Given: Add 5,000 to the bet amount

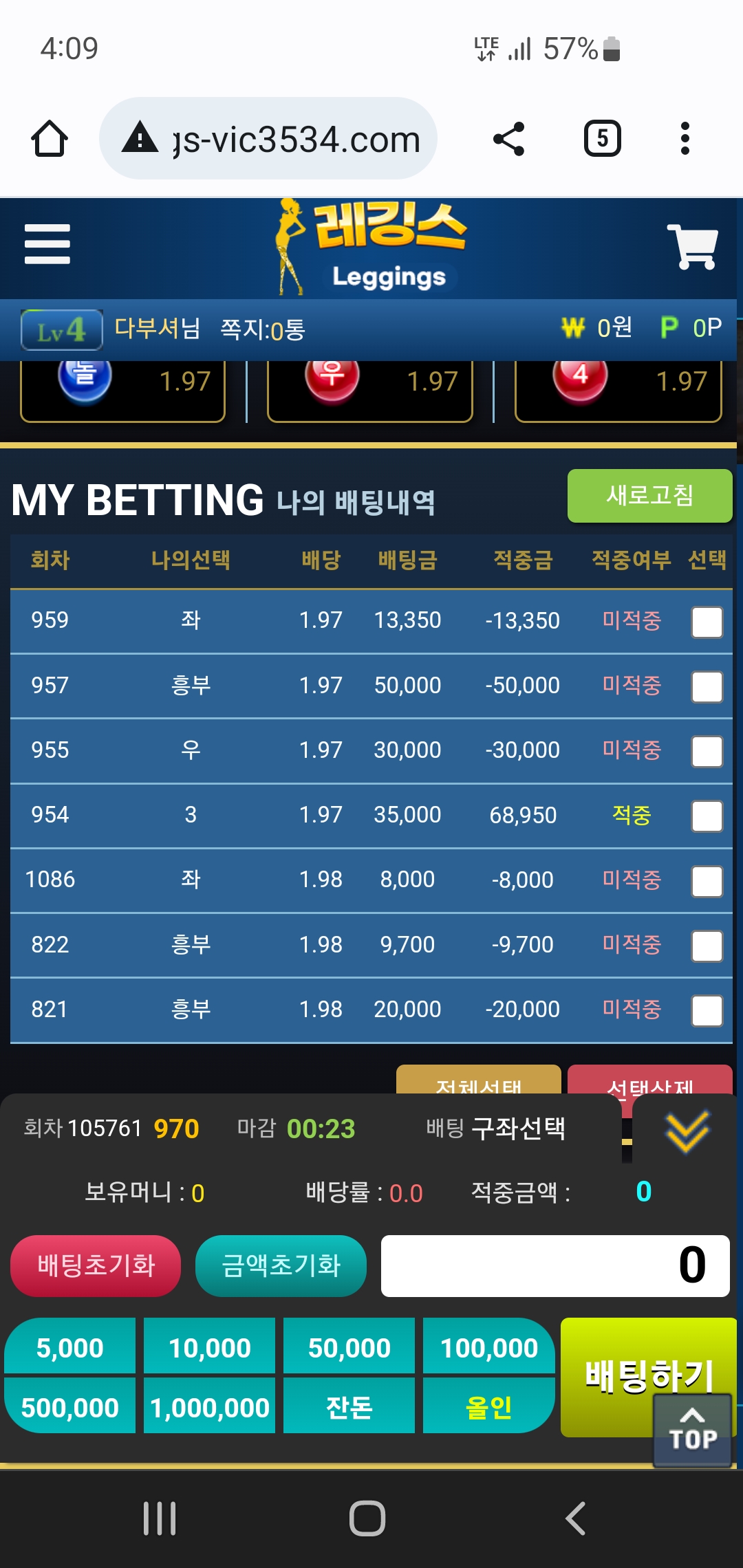Looking at the screenshot, I should pyautogui.click(x=69, y=1347).
